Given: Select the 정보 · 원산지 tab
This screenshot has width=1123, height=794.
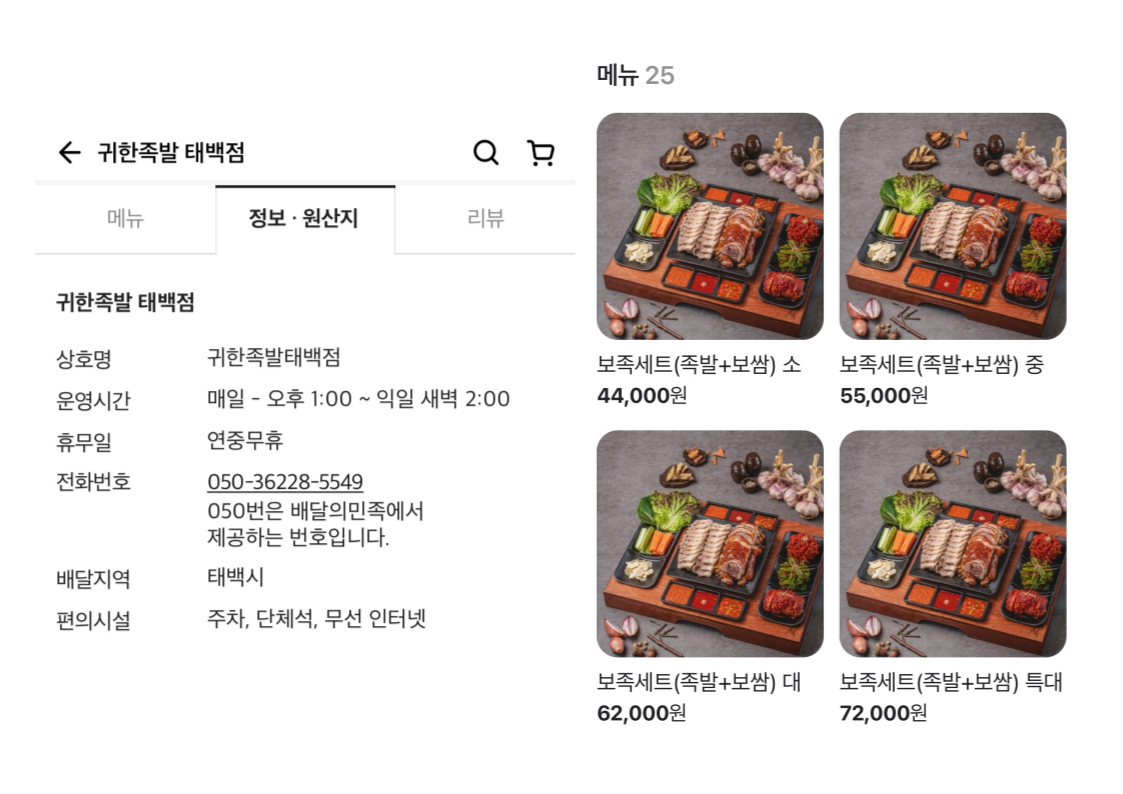Looking at the screenshot, I should pyautogui.click(x=304, y=218).
